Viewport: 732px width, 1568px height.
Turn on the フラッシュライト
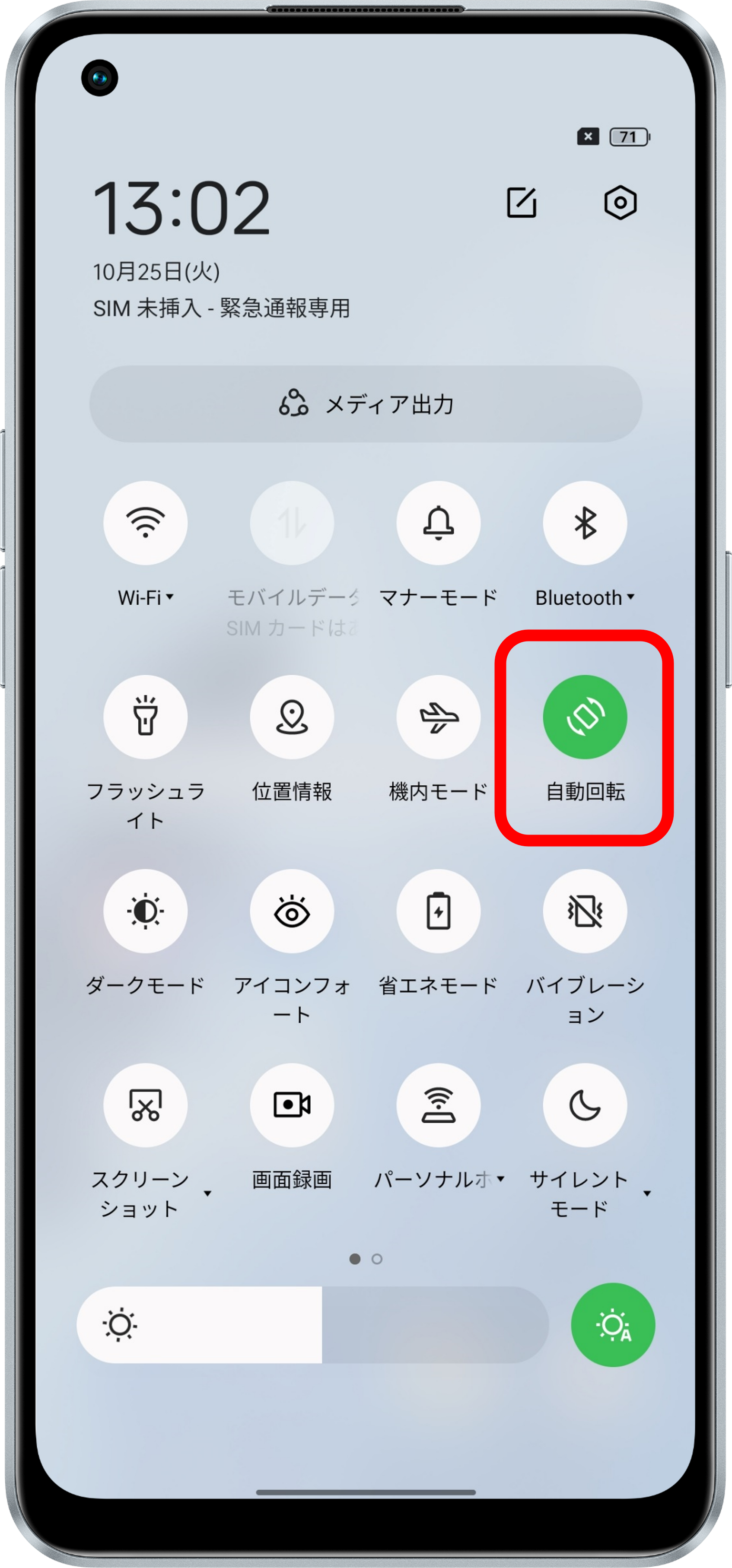tap(146, 717)
